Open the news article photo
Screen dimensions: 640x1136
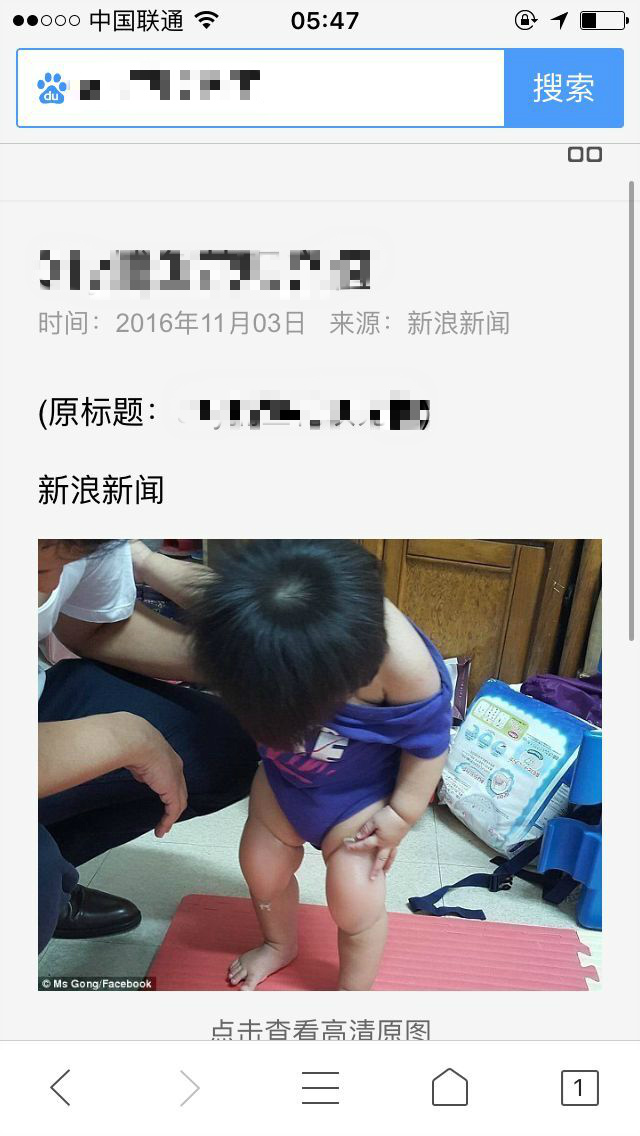(320, 765)
